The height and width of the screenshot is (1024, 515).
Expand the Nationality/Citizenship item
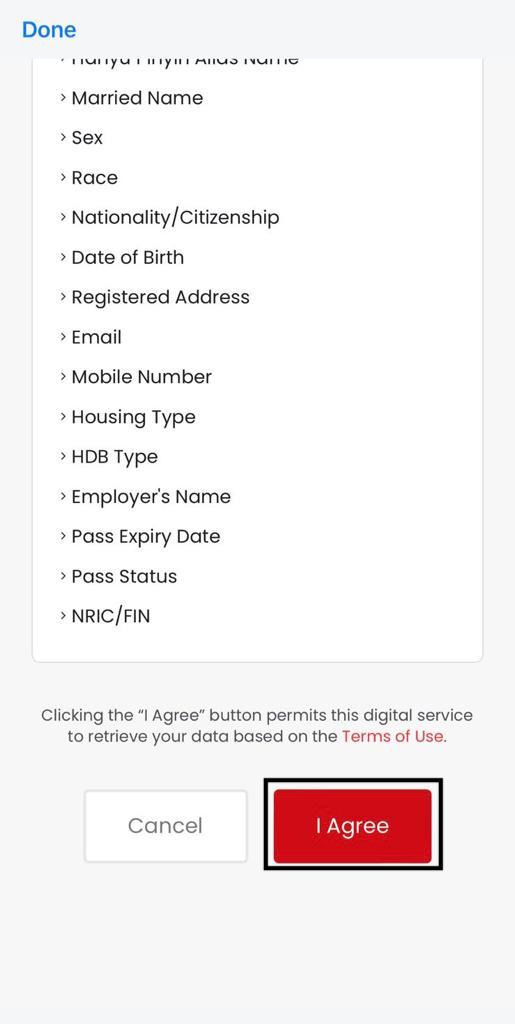click(170, 217)
